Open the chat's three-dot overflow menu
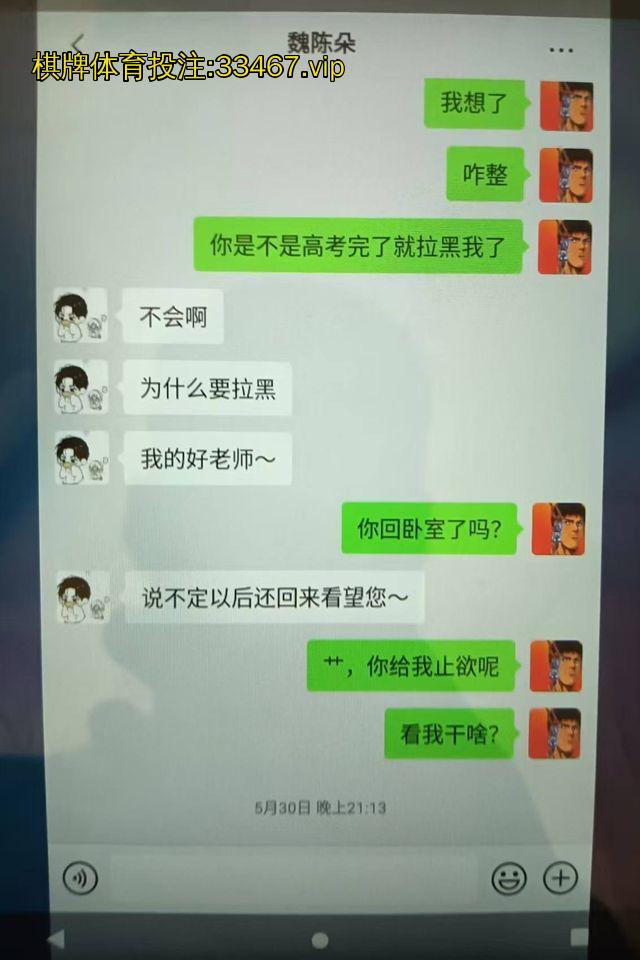This screenshot has width=640, height=960. click(561, 49)
